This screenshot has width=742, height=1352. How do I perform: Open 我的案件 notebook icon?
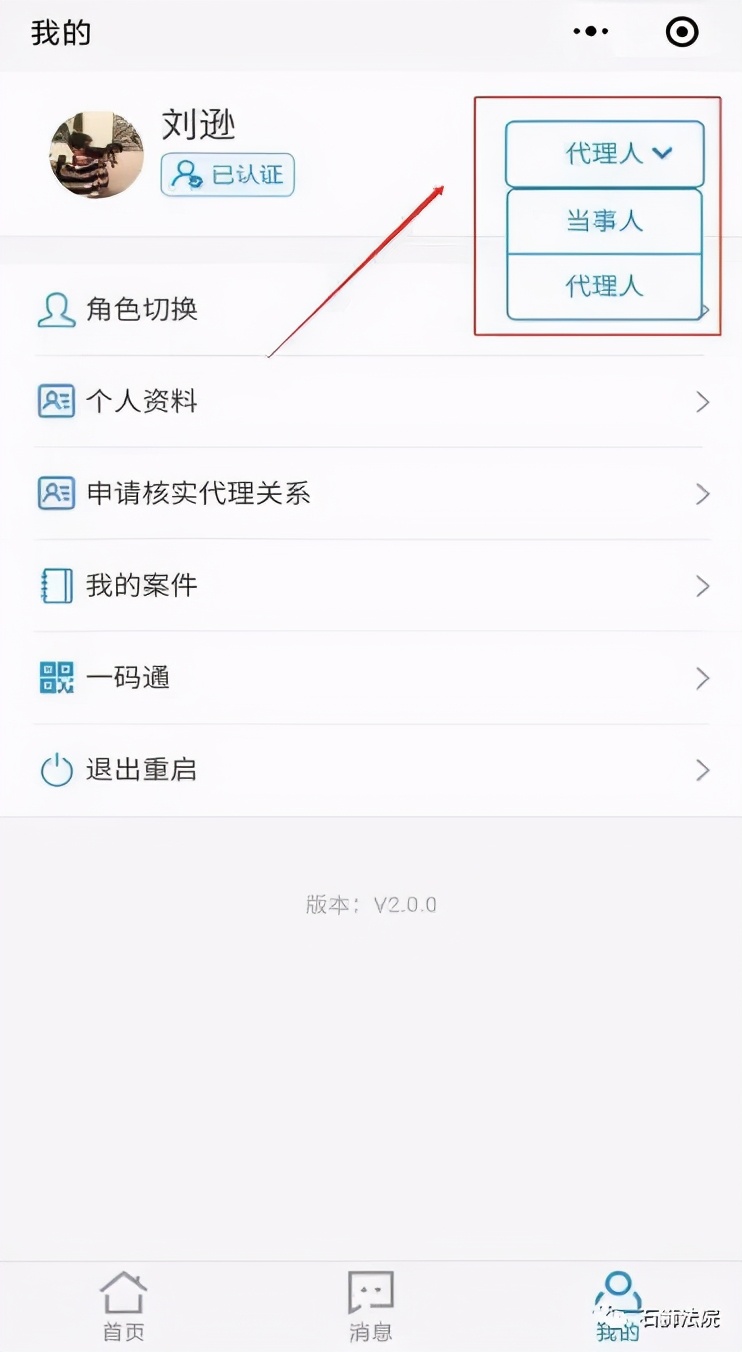point(57,585)
